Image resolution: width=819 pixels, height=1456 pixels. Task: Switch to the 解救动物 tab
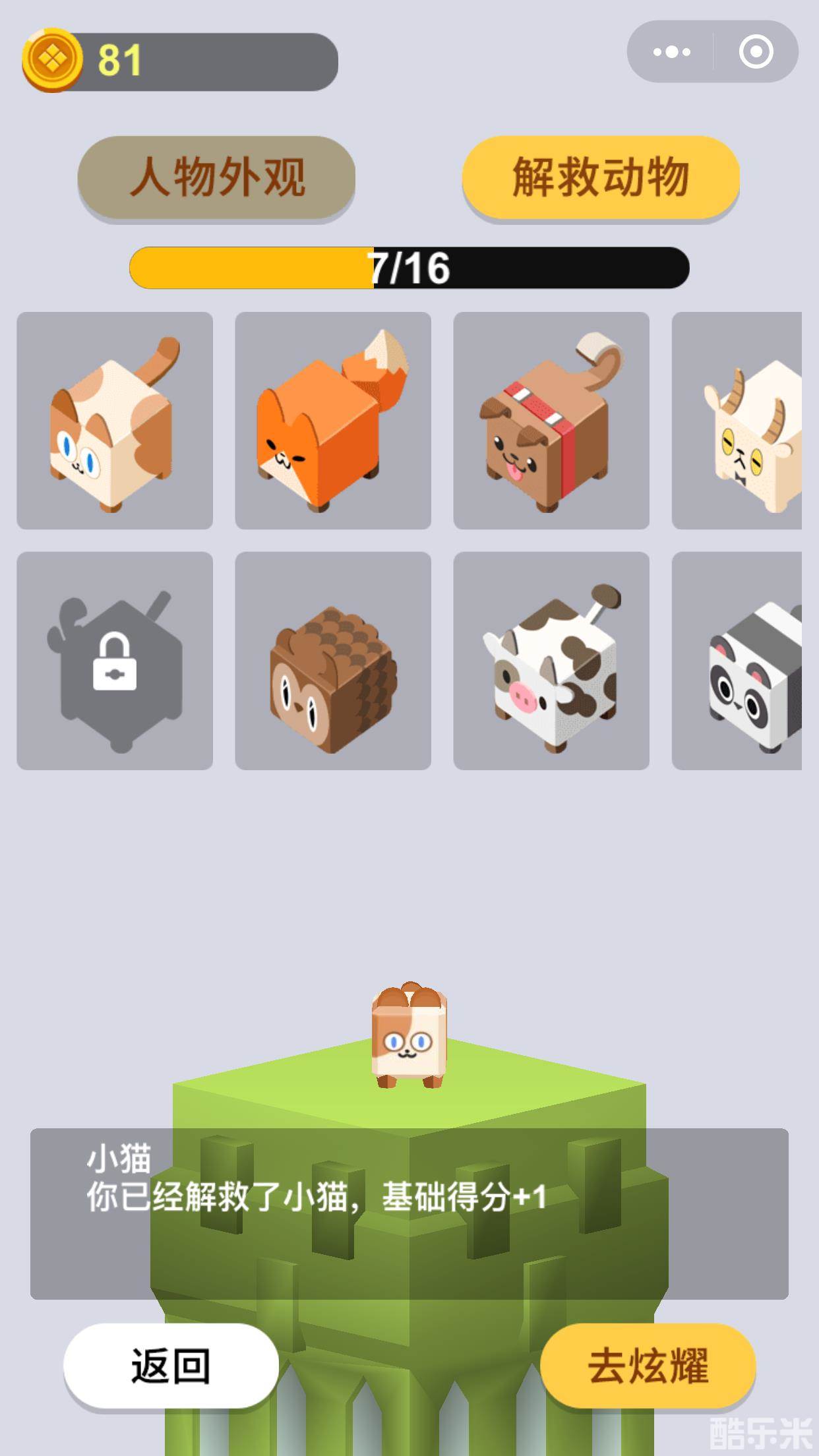click(601, 177)
